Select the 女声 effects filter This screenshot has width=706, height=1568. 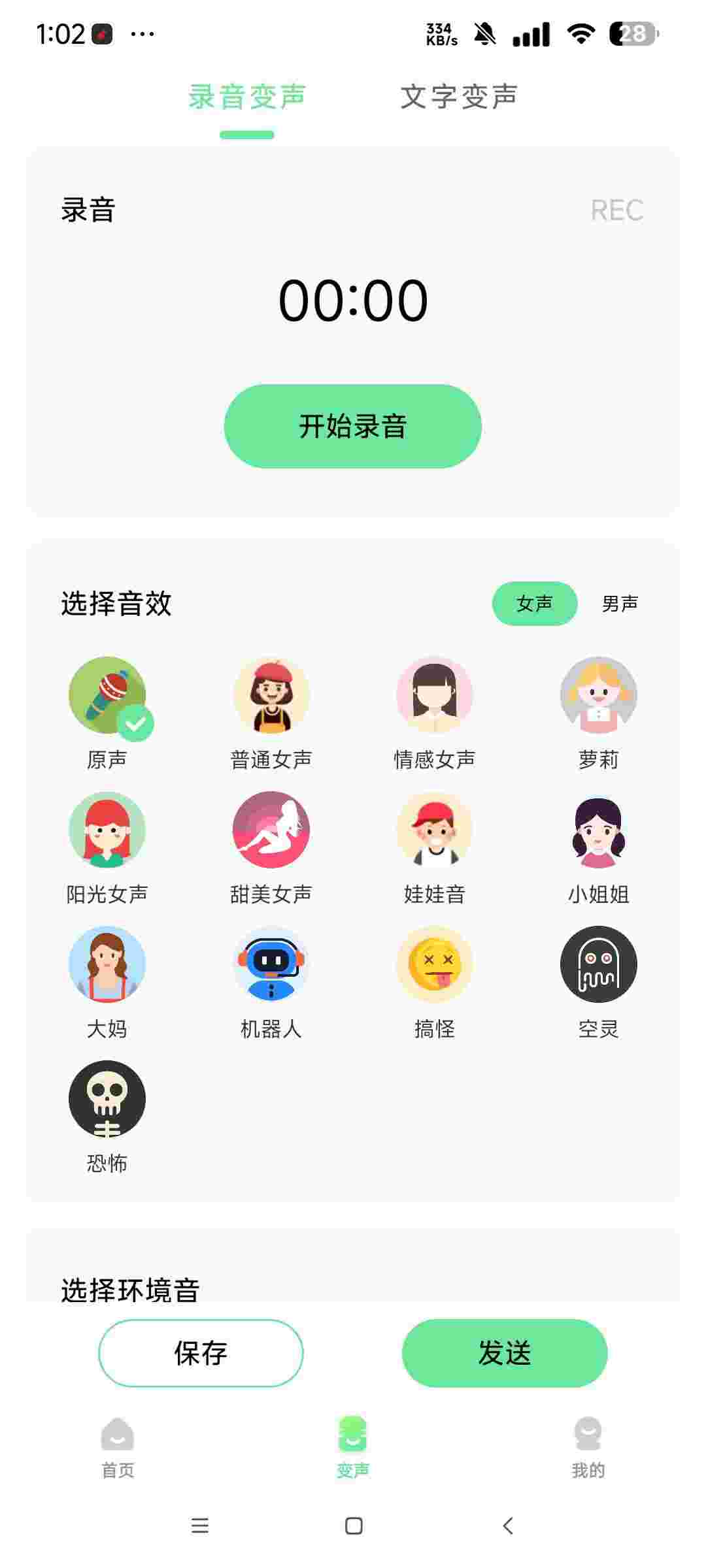click(534, 603)
